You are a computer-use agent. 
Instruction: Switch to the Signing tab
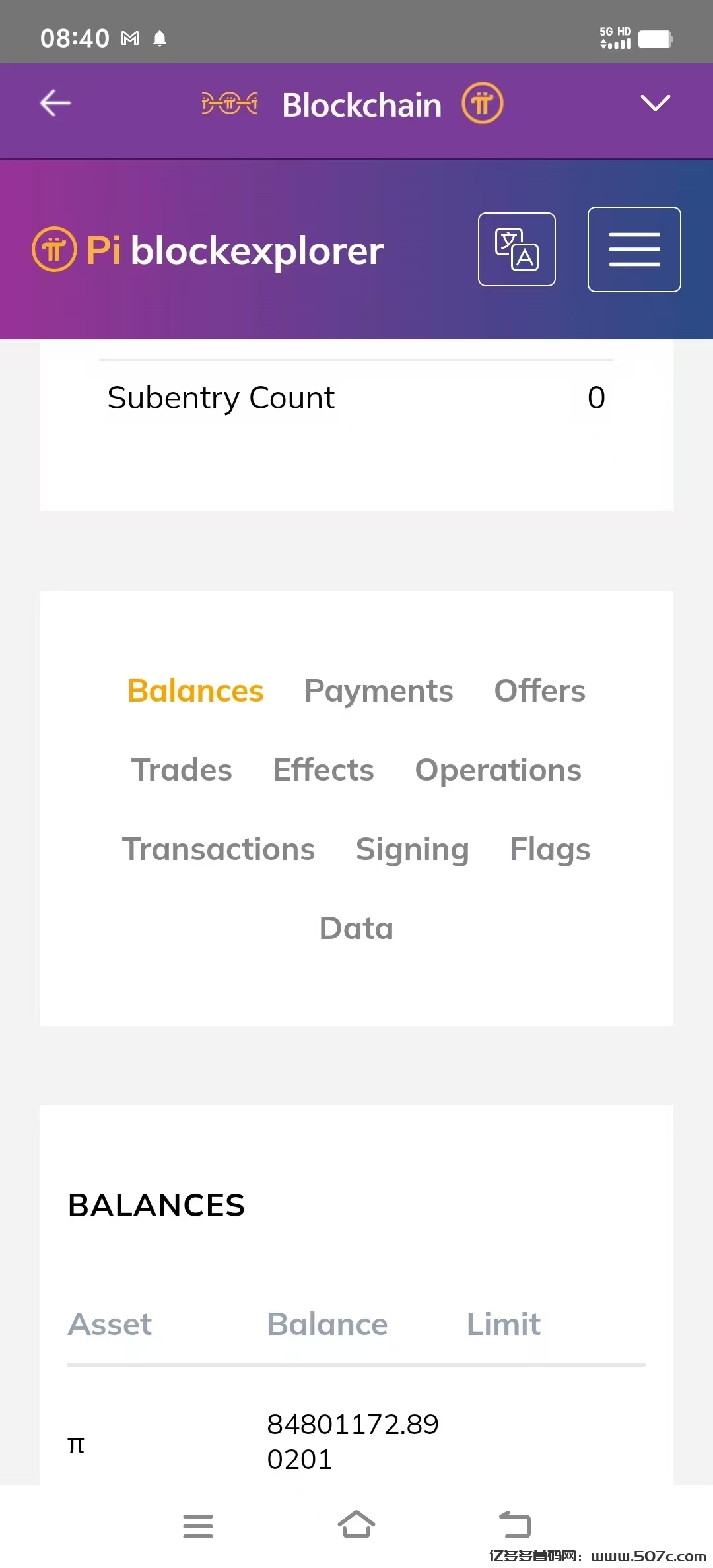coord(412,849)
